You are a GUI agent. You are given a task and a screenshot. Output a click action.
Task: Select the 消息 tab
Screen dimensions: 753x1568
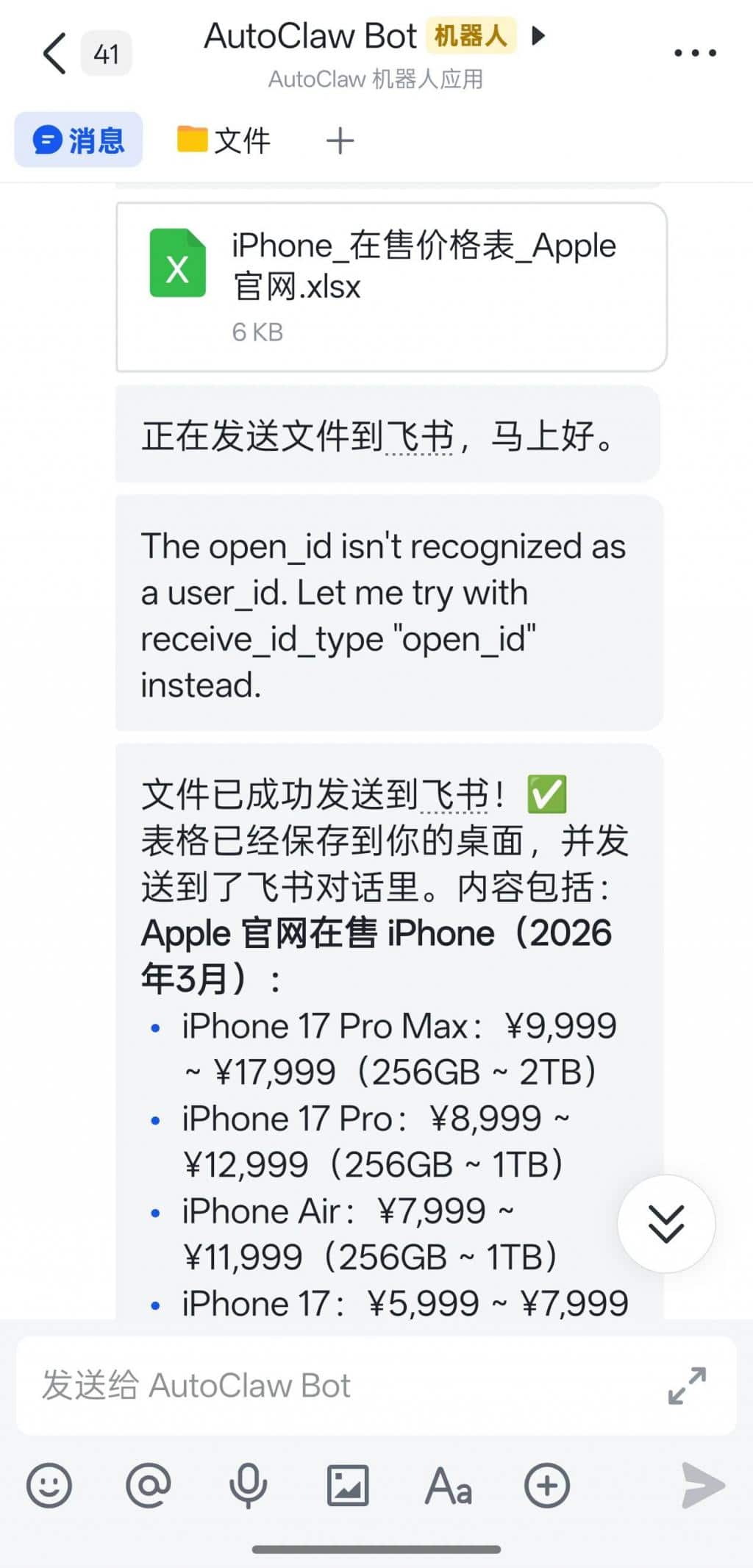[79, 140]
